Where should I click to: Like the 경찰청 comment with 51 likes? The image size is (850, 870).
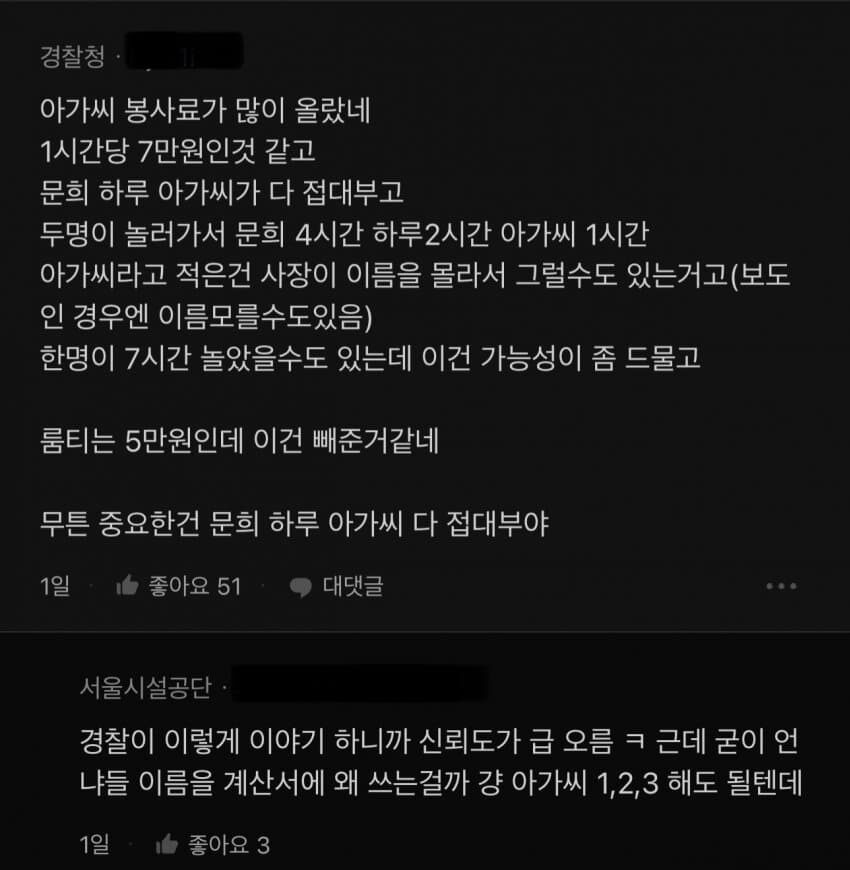click(x=128, y=586)
